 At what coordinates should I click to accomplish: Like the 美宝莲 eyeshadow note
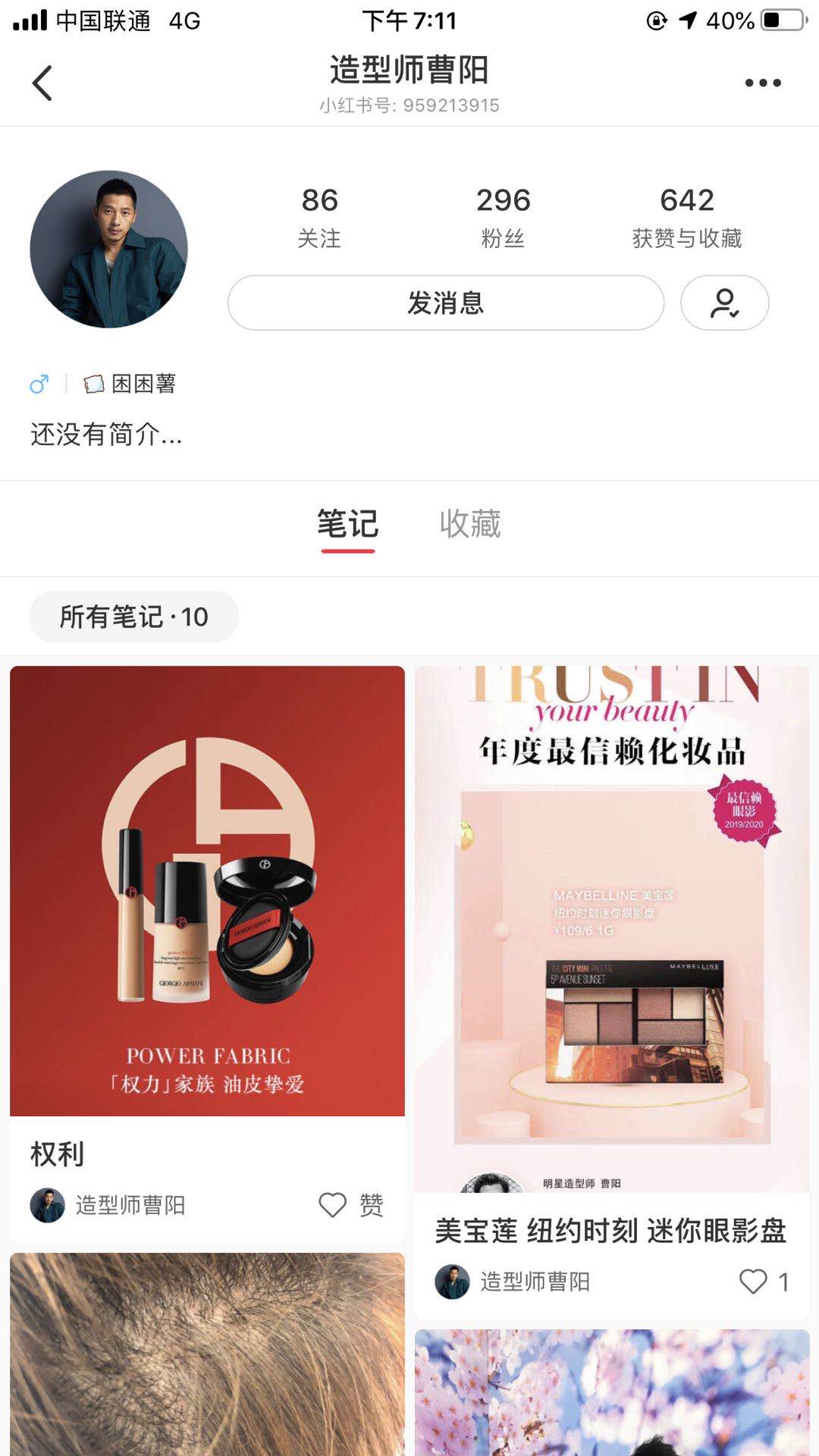[x=753, y=1282]
